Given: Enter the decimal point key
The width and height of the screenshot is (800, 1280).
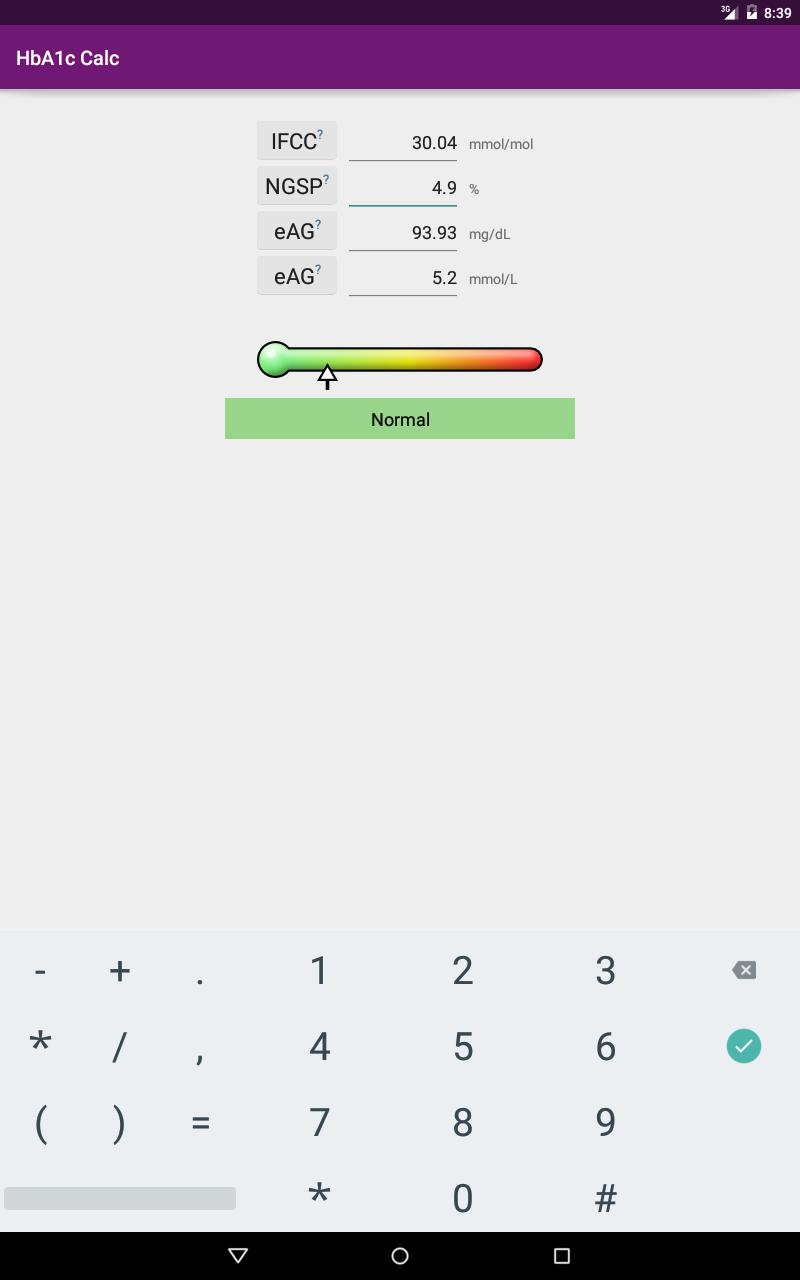Looking at the screenshot, I should click(200, 972).
